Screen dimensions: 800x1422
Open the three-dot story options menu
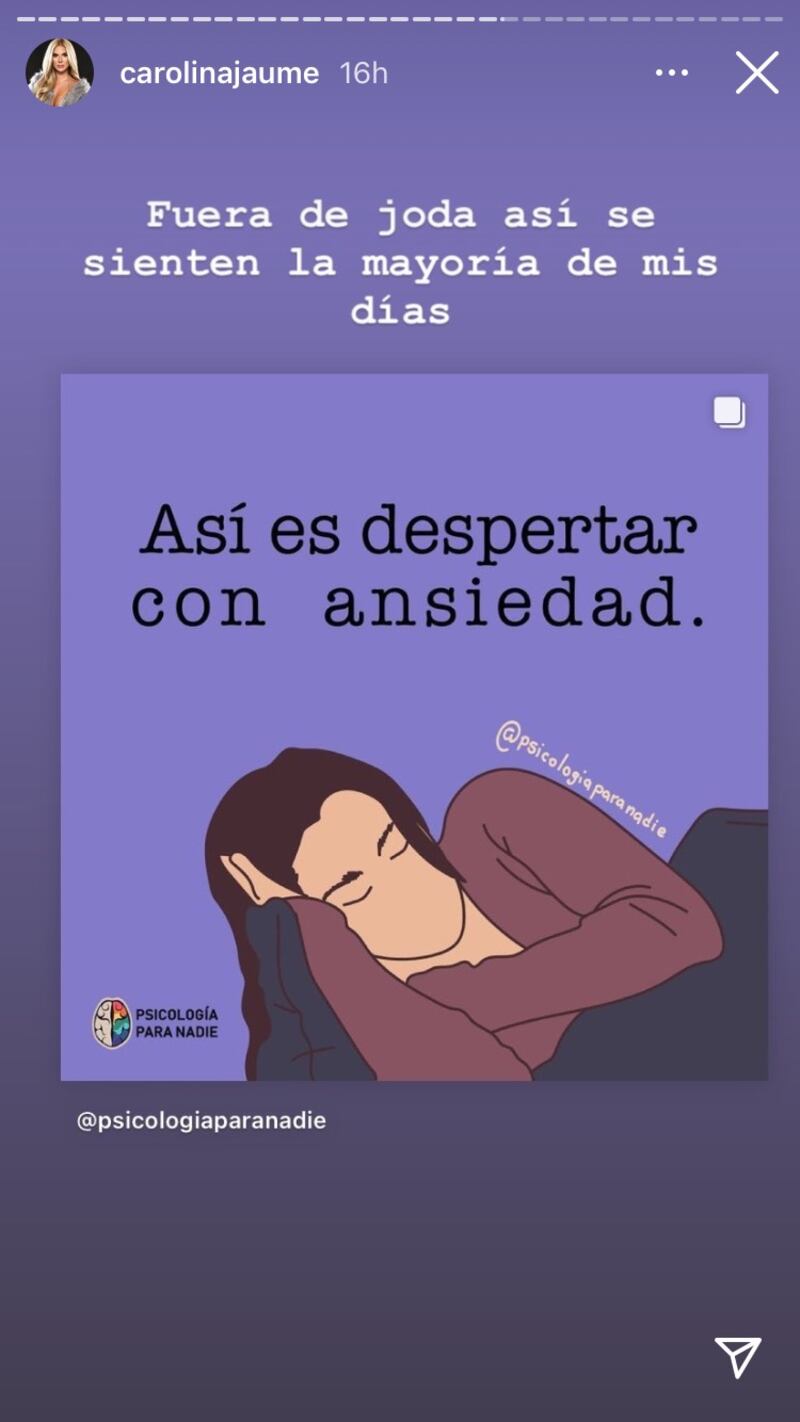tap(672, 73)
